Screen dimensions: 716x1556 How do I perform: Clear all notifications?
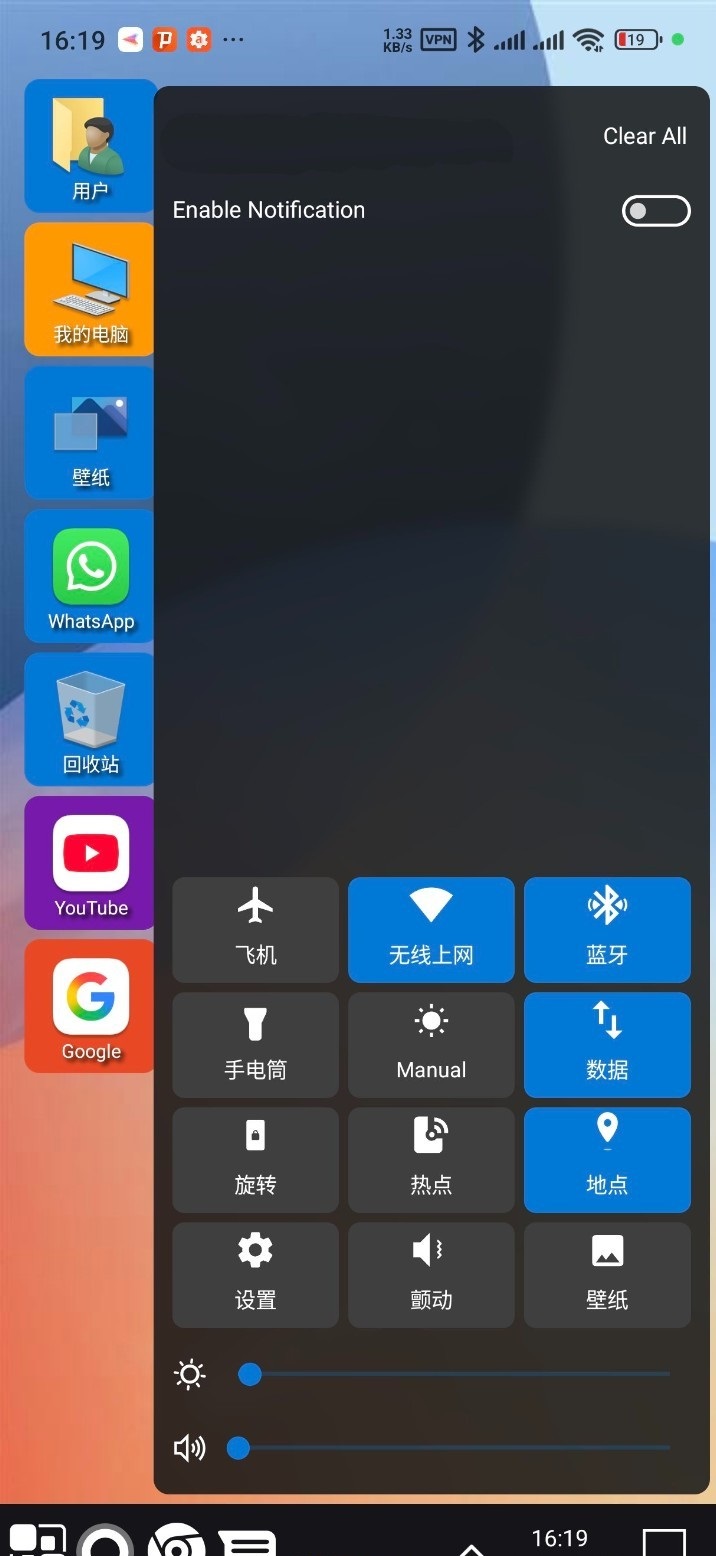644,136
